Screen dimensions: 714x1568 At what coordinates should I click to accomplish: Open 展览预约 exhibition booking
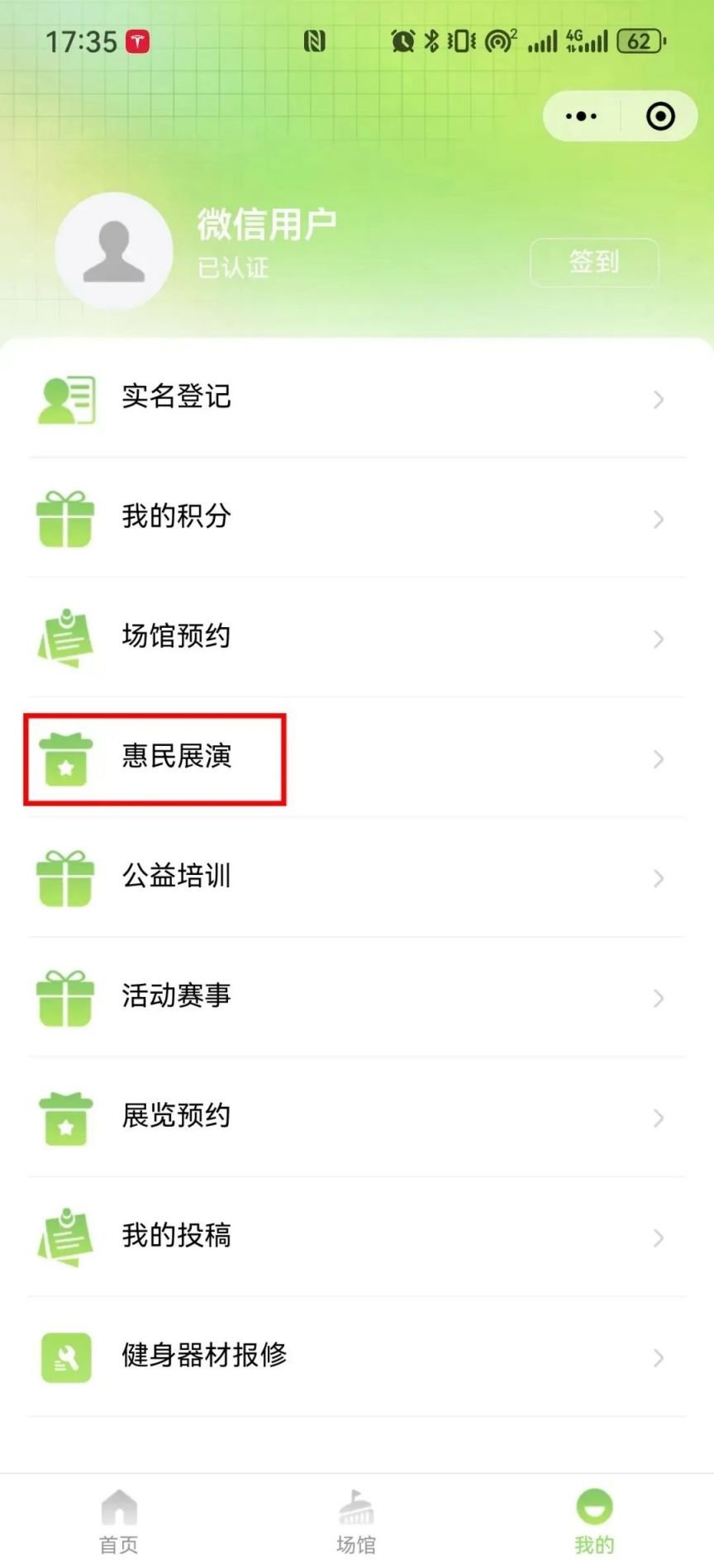pos(357,1116)
